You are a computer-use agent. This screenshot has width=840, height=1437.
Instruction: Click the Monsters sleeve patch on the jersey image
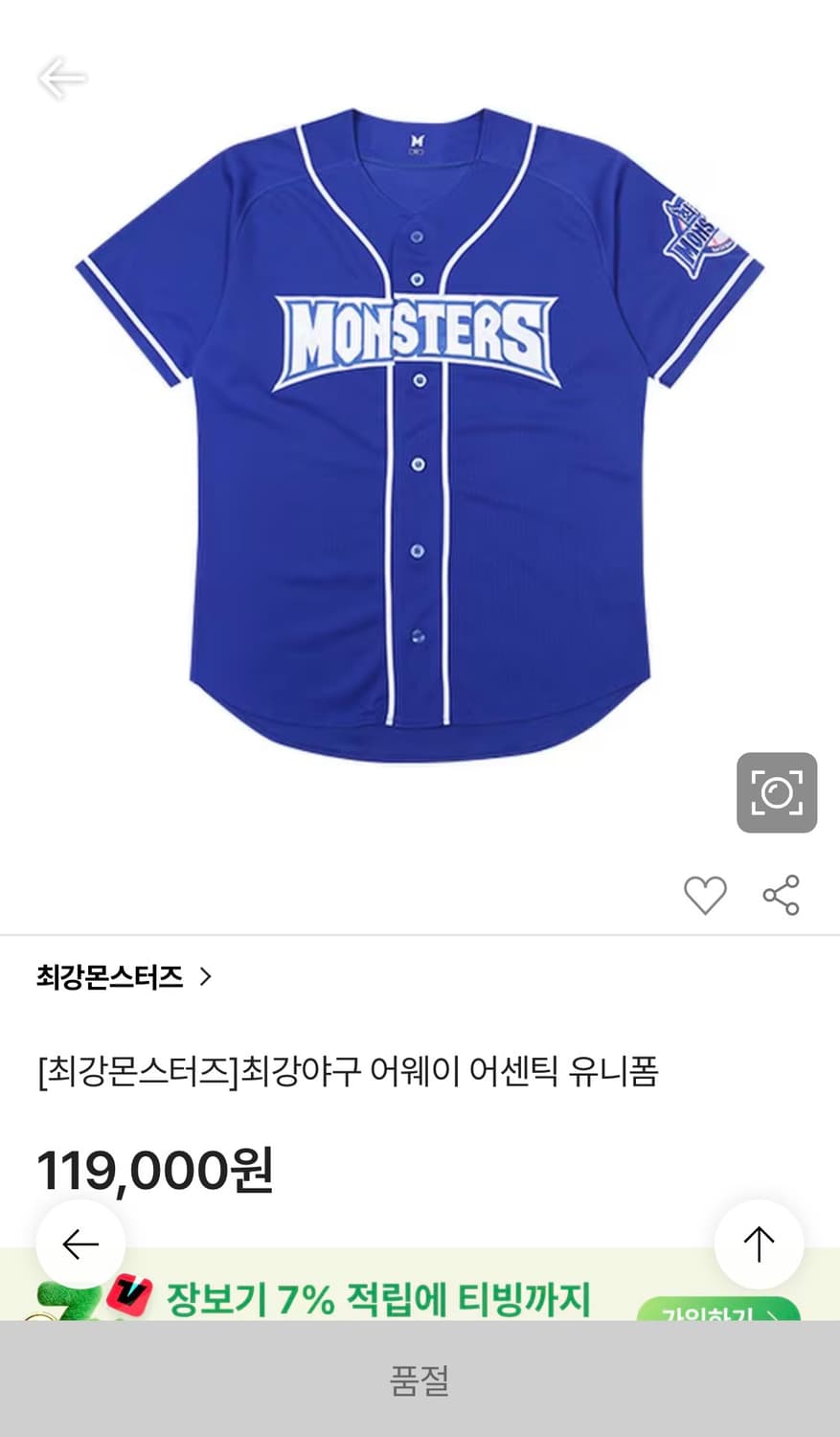698,237
